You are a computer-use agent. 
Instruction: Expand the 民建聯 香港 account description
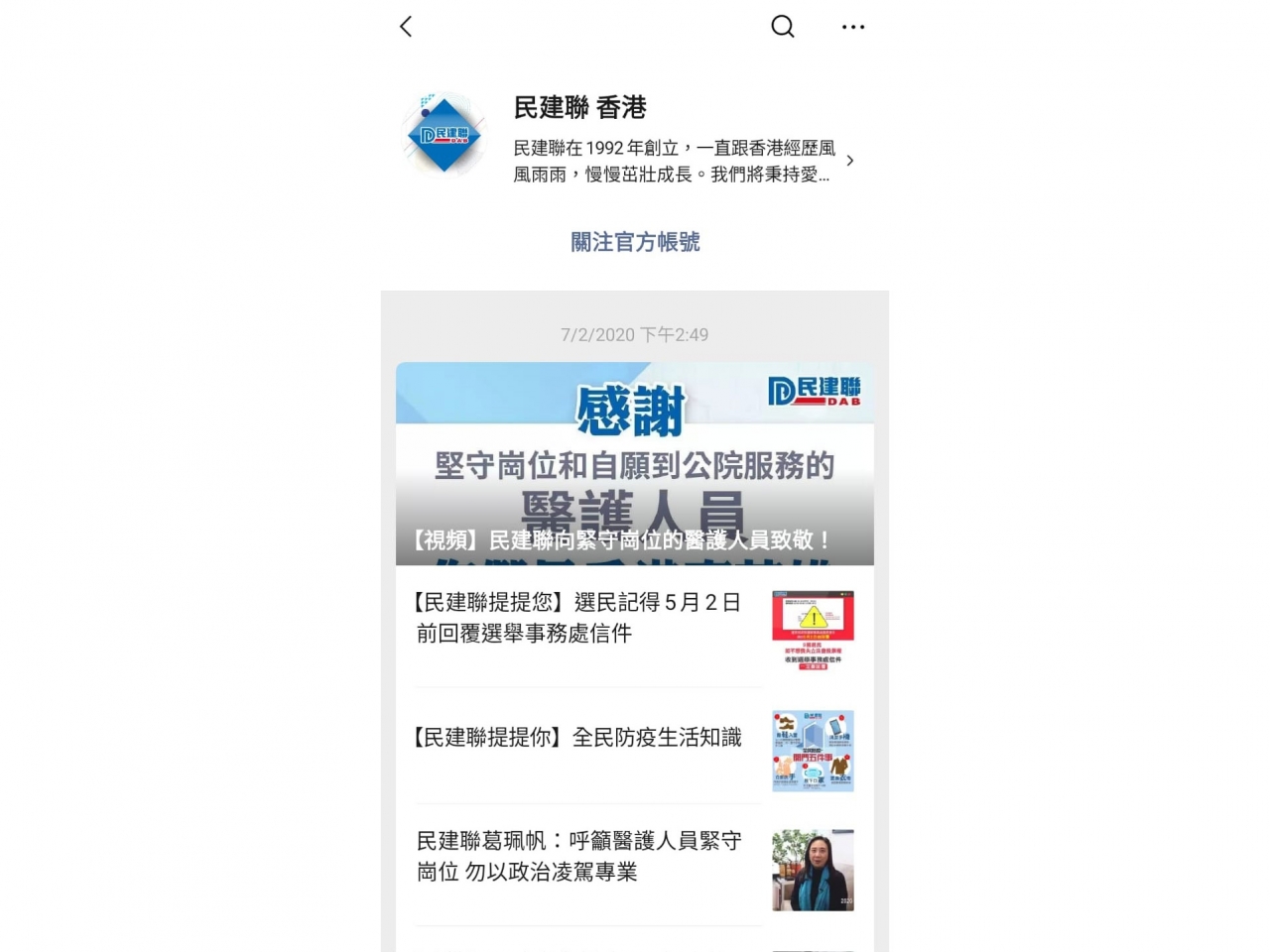click(849, 161)
